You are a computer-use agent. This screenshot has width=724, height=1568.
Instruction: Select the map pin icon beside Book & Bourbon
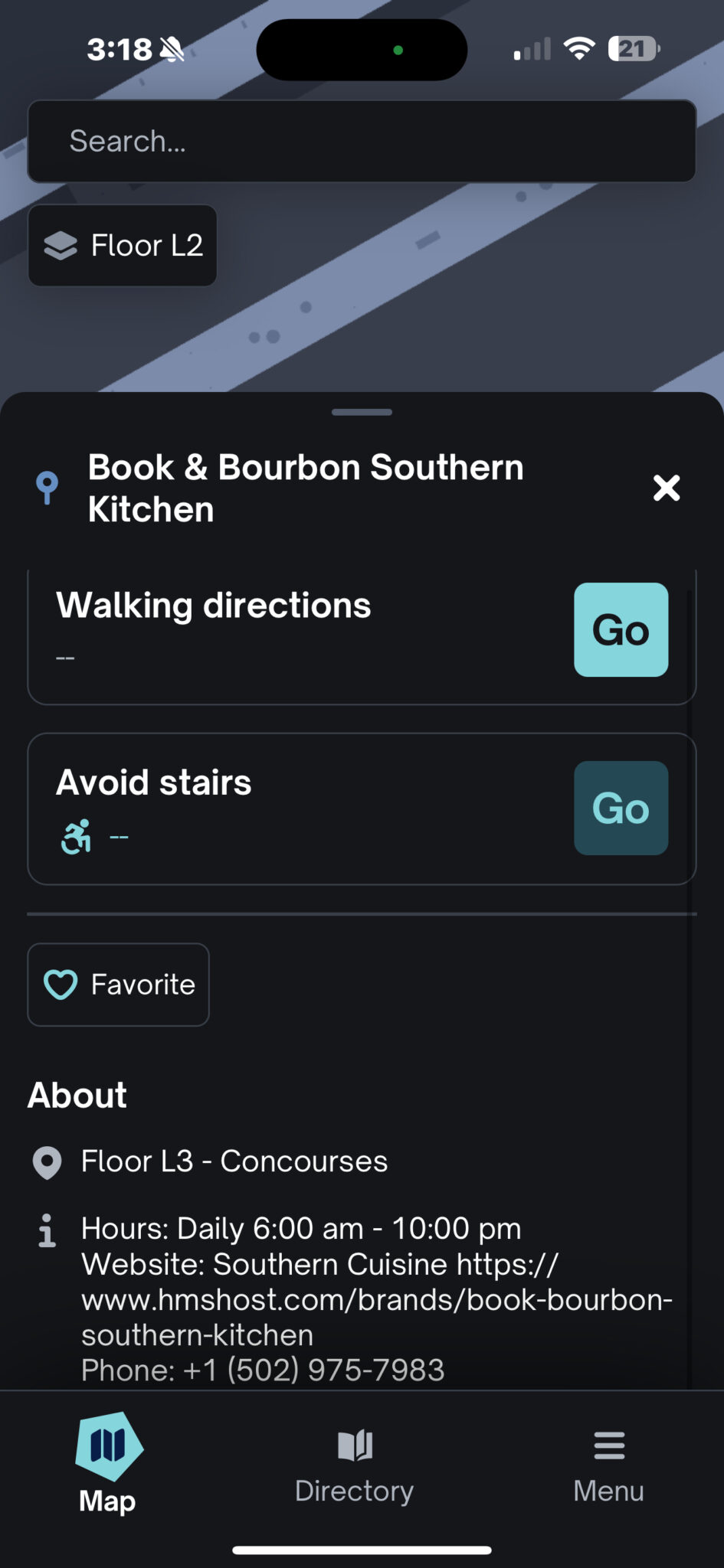[x=47, y=488]
